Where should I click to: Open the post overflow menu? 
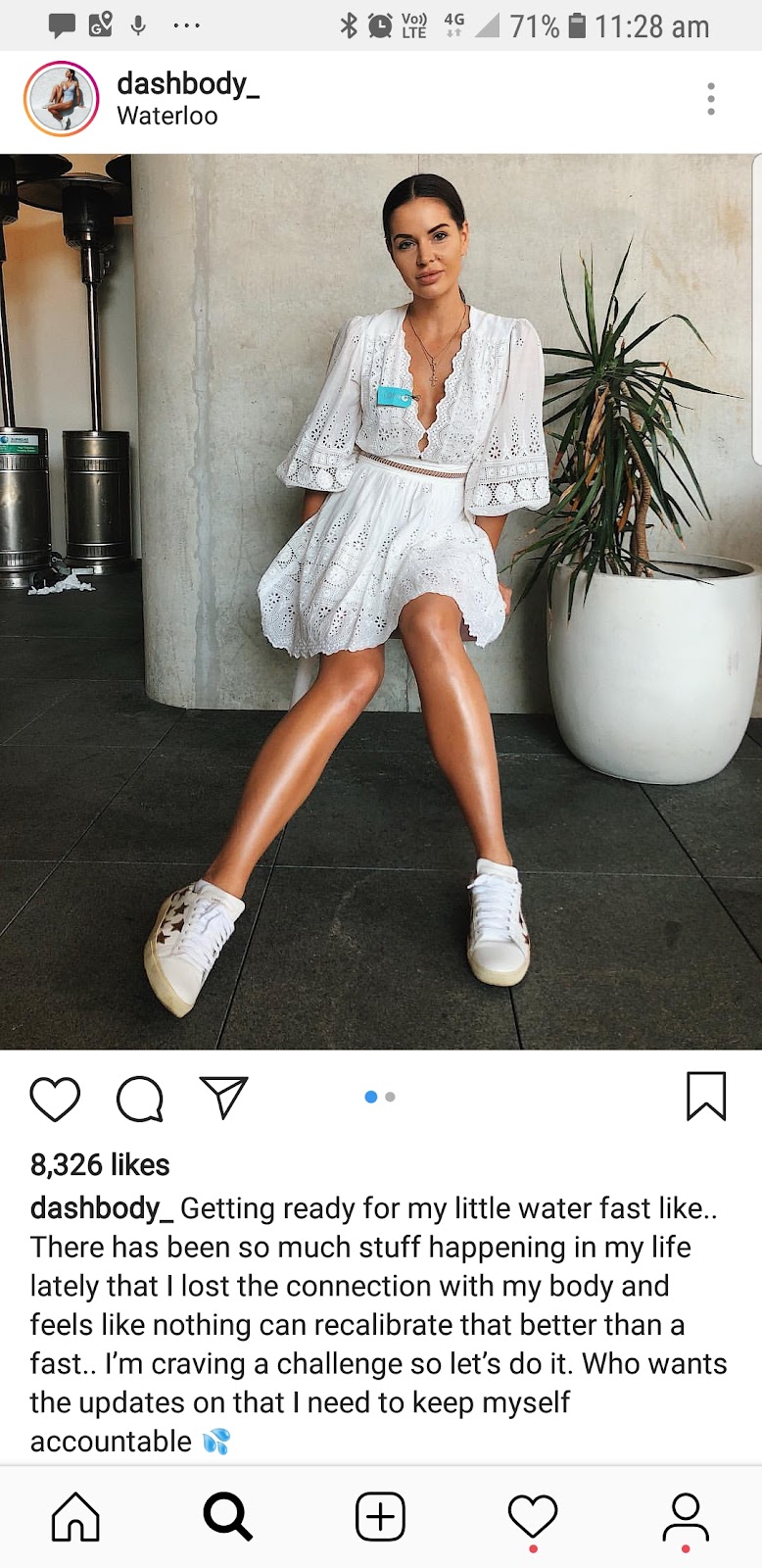tap(711, 99)
